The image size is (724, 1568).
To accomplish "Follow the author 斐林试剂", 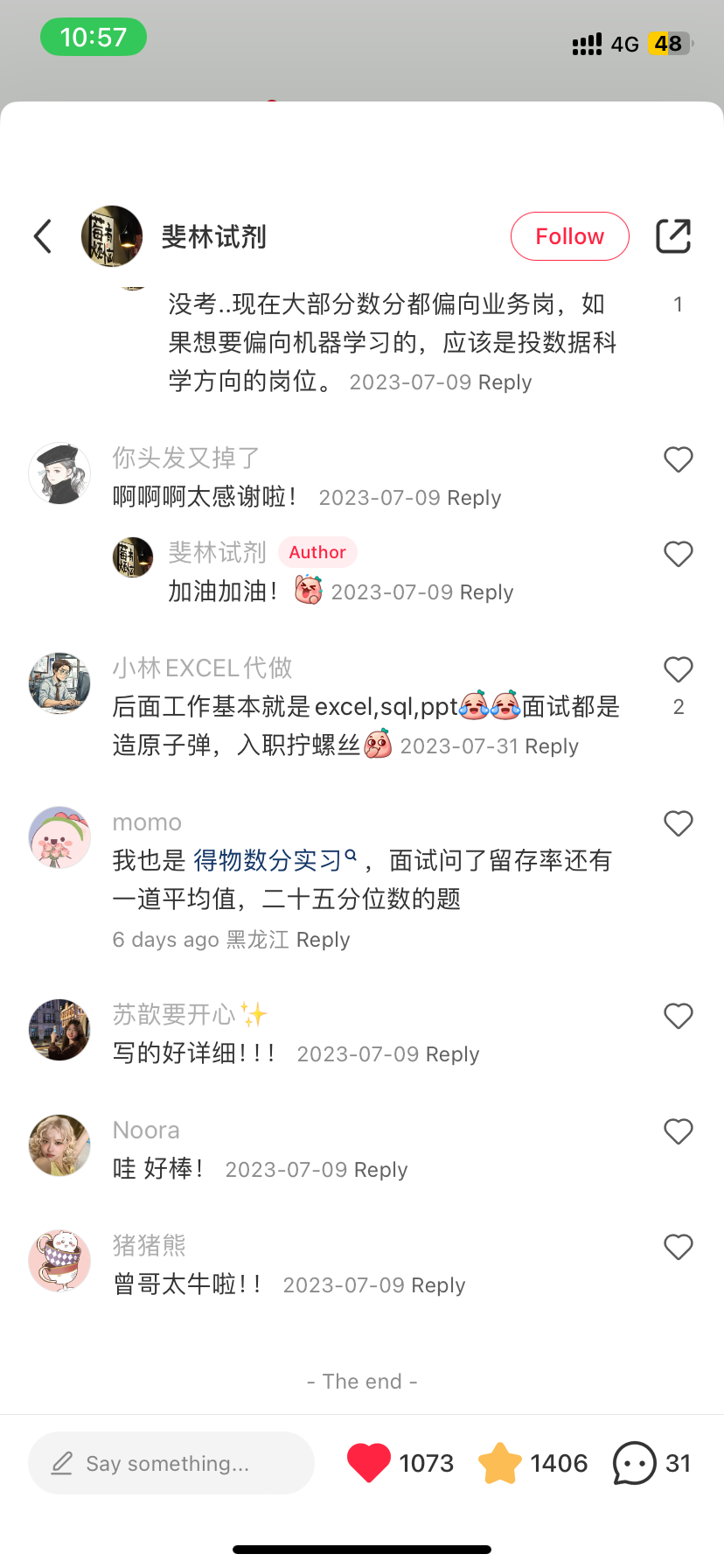I will click(569, 236).
